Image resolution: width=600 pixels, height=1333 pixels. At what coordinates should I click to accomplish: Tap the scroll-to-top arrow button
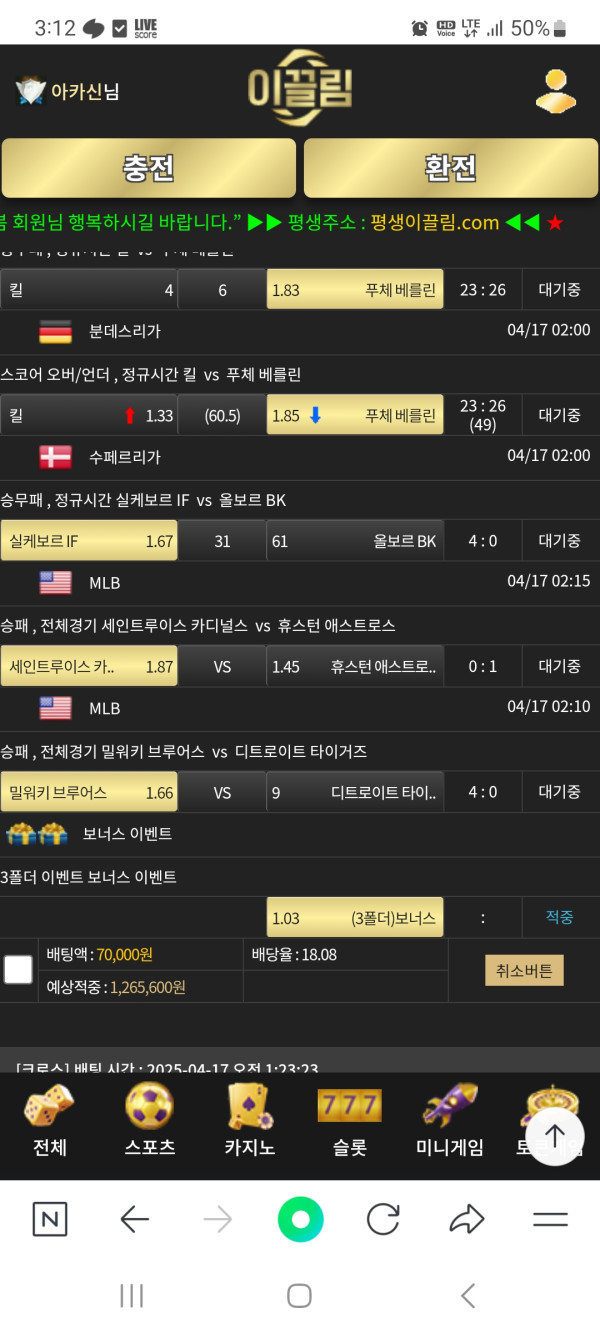click(555, 1136)
